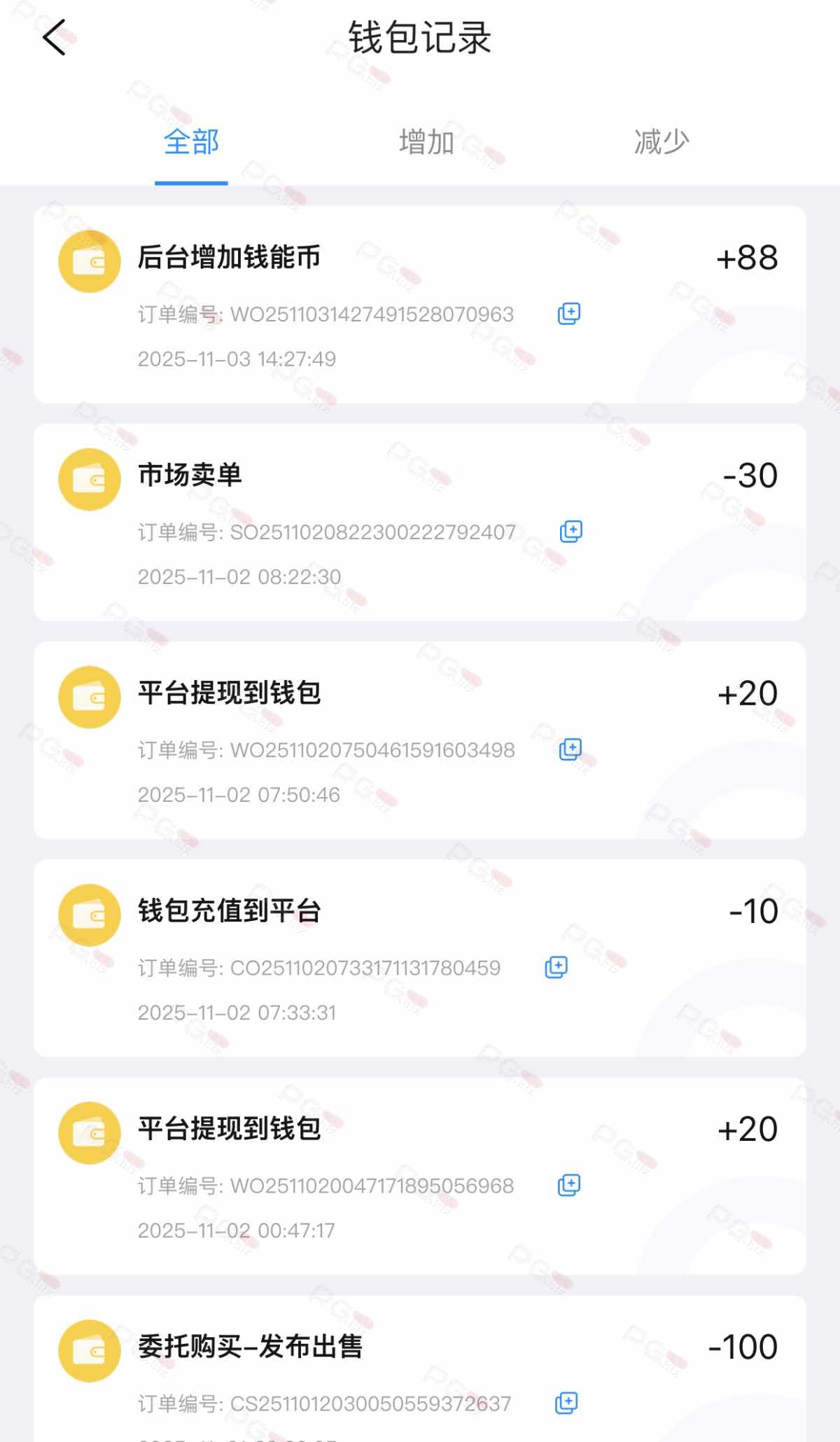The height and width of the screenshot is (1442, 840).
Task: Select the 全部 tab
Action: (x=191, y=142)
